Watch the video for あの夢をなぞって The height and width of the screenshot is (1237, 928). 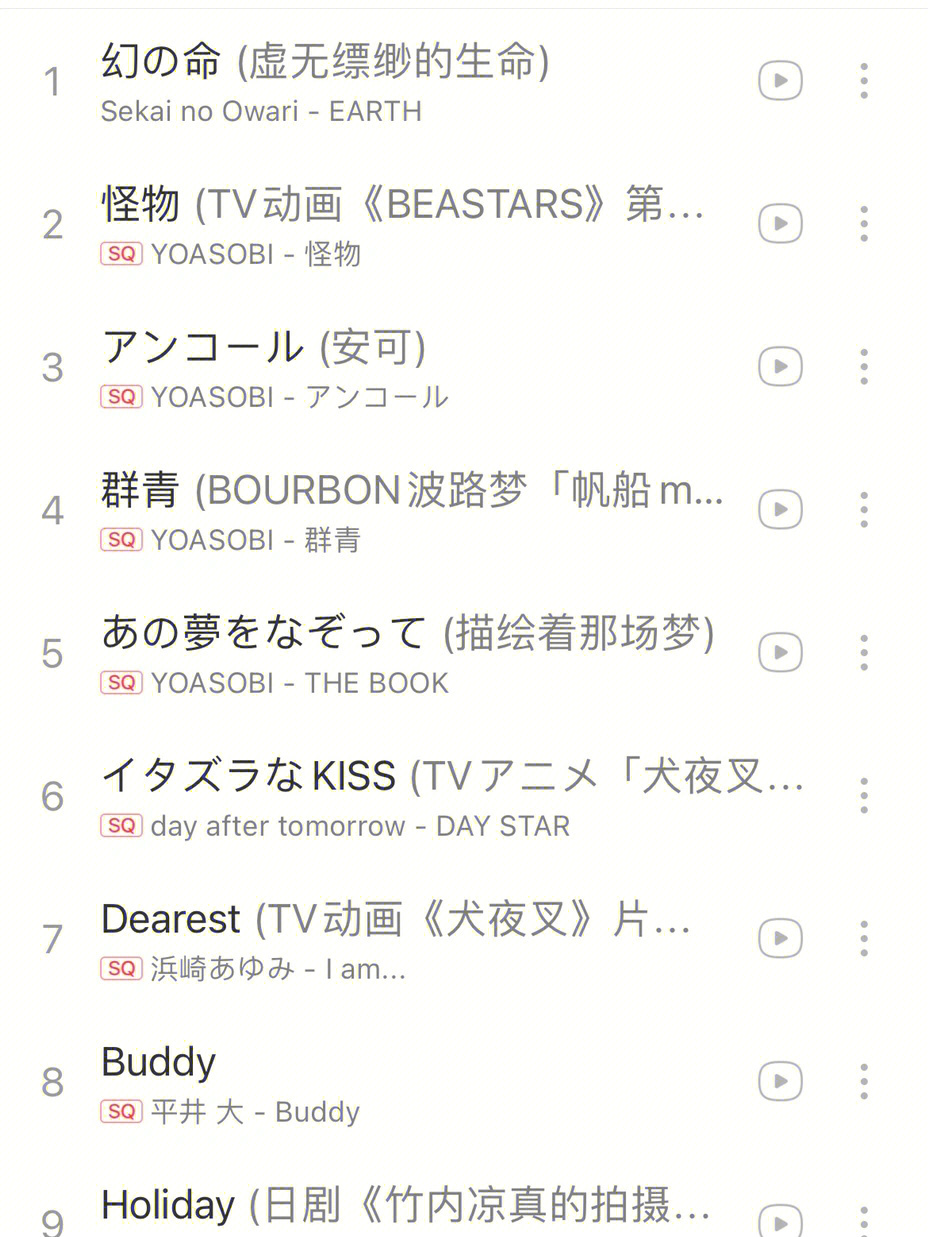click(781, 653)
